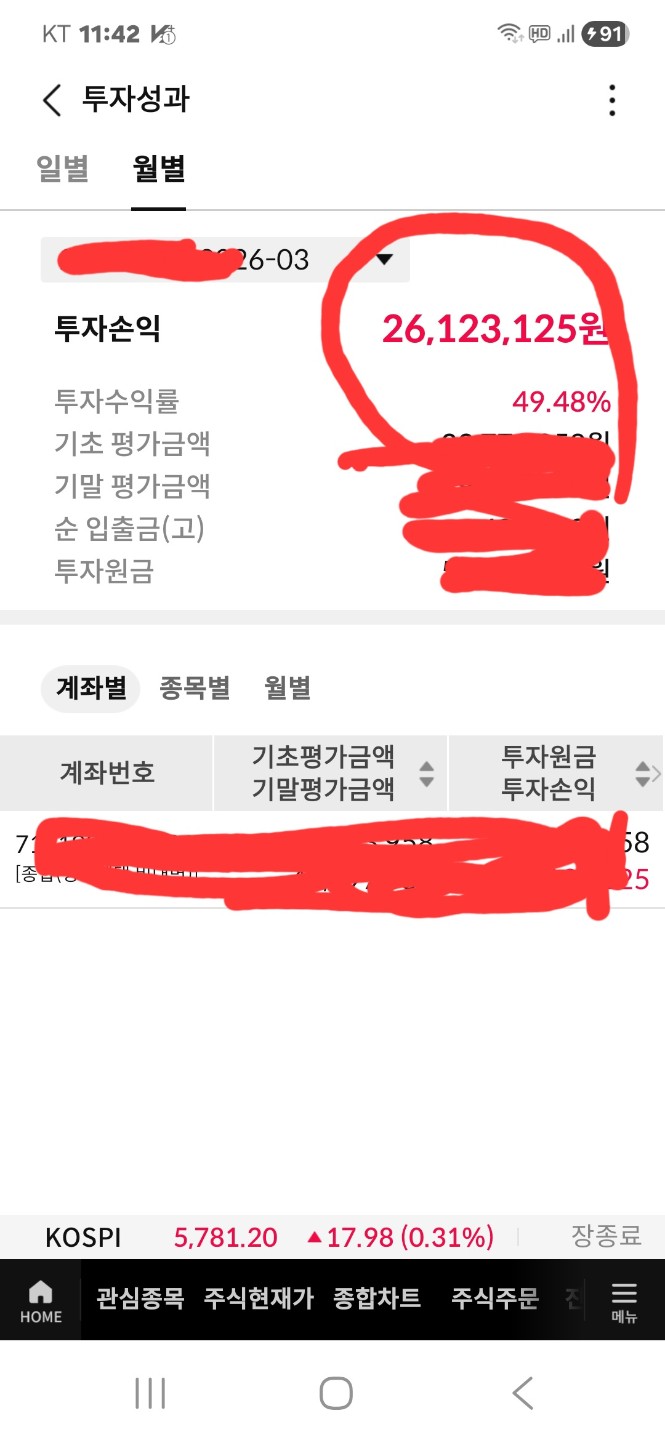
Task: Open 주식주문 in bottom bar
Action: point(495,1299)
